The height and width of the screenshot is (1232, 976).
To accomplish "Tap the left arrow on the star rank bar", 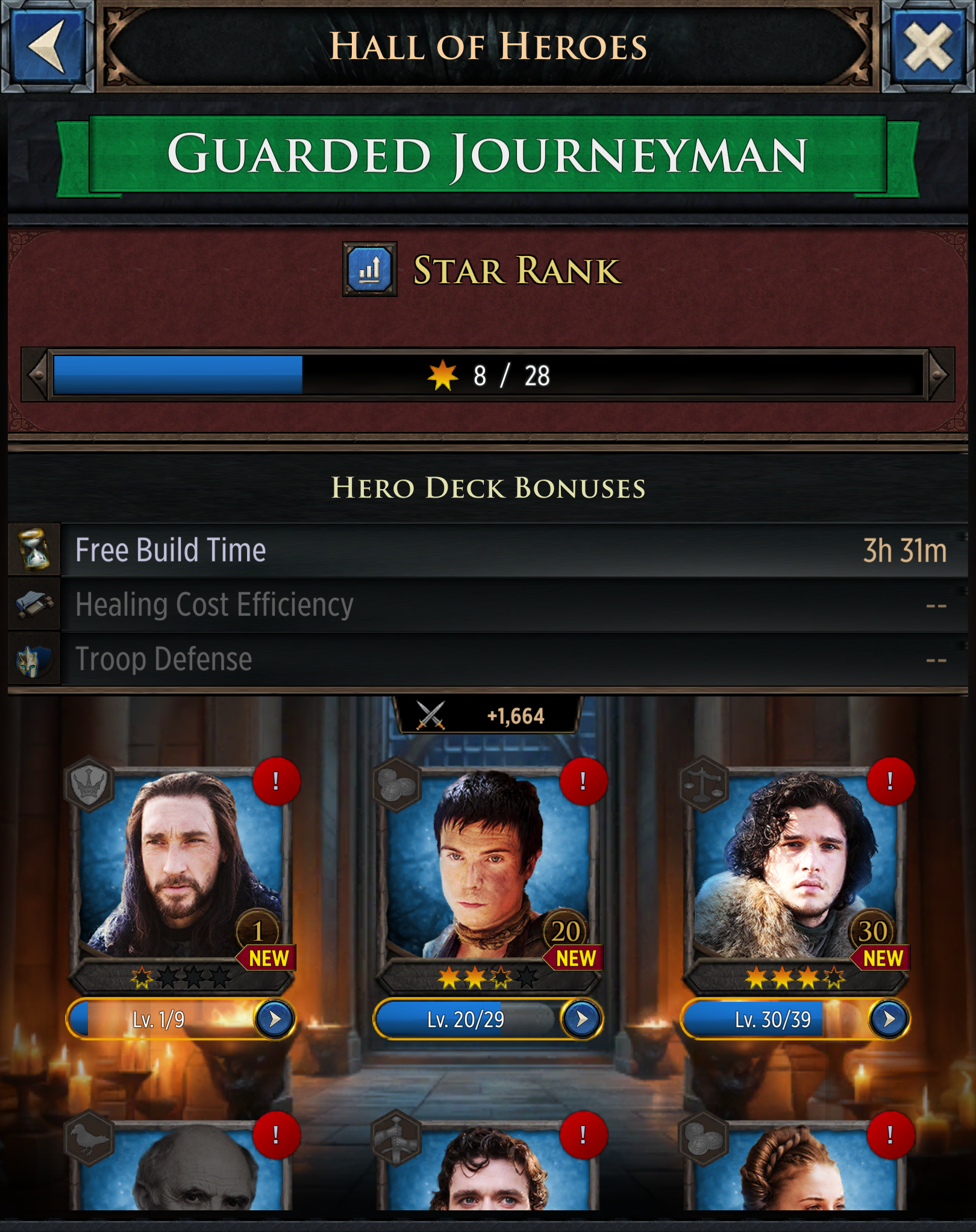I will (x=36, y=375).
